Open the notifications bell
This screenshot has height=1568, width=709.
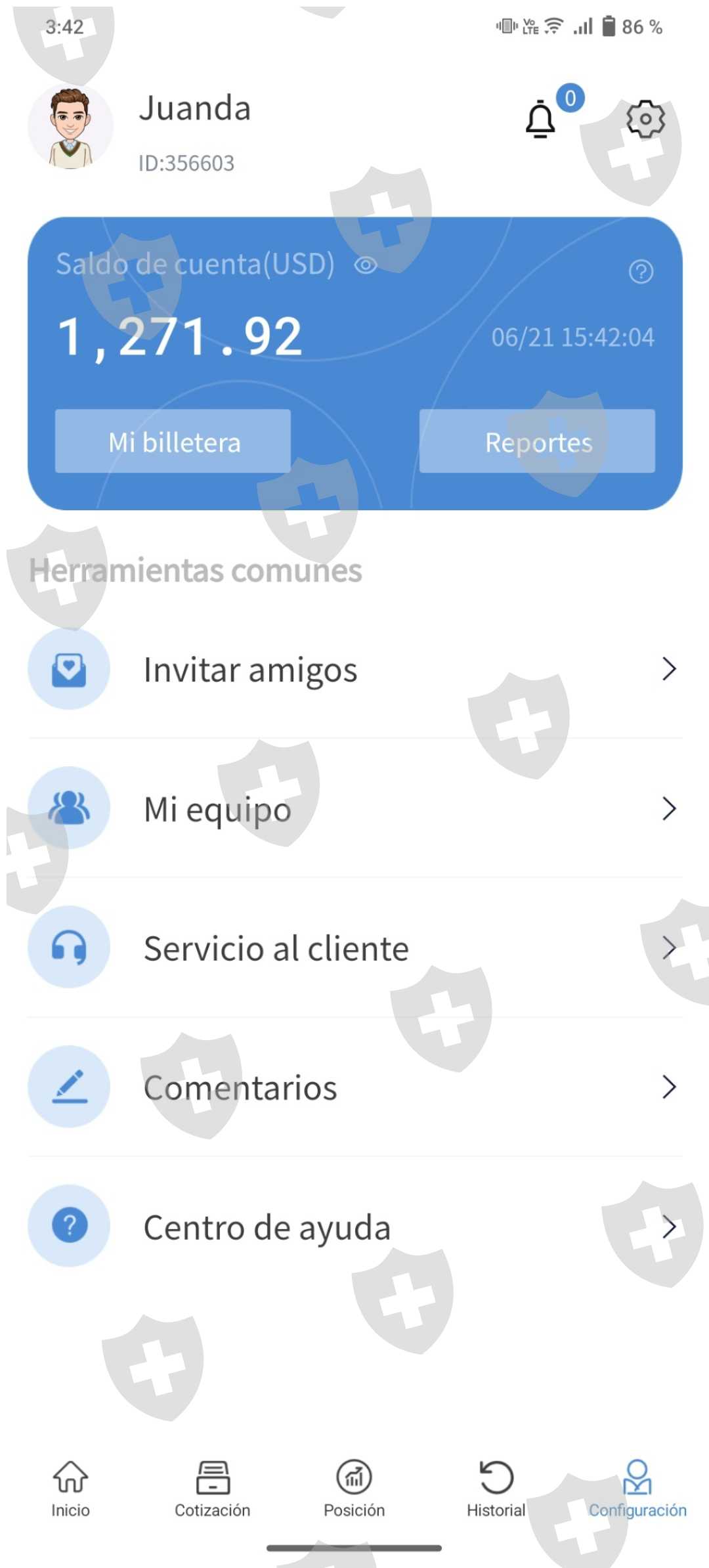[540, 120]
